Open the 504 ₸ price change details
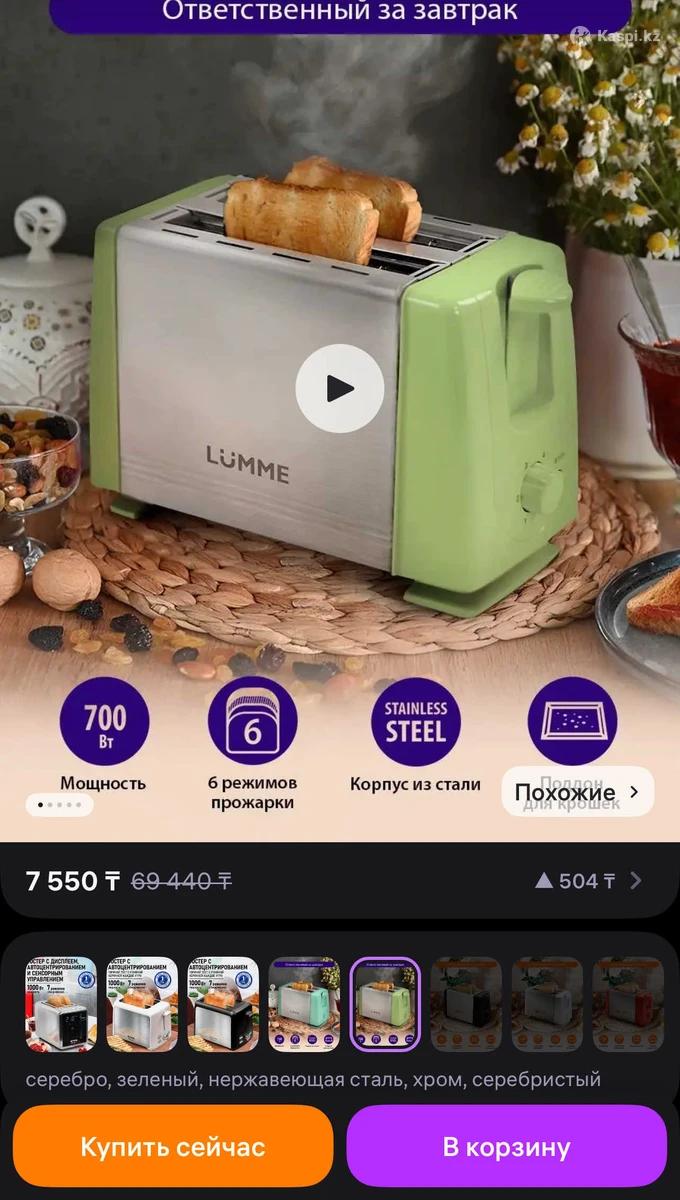This screenshot has width=680, height=1200. tap(589, 880)
